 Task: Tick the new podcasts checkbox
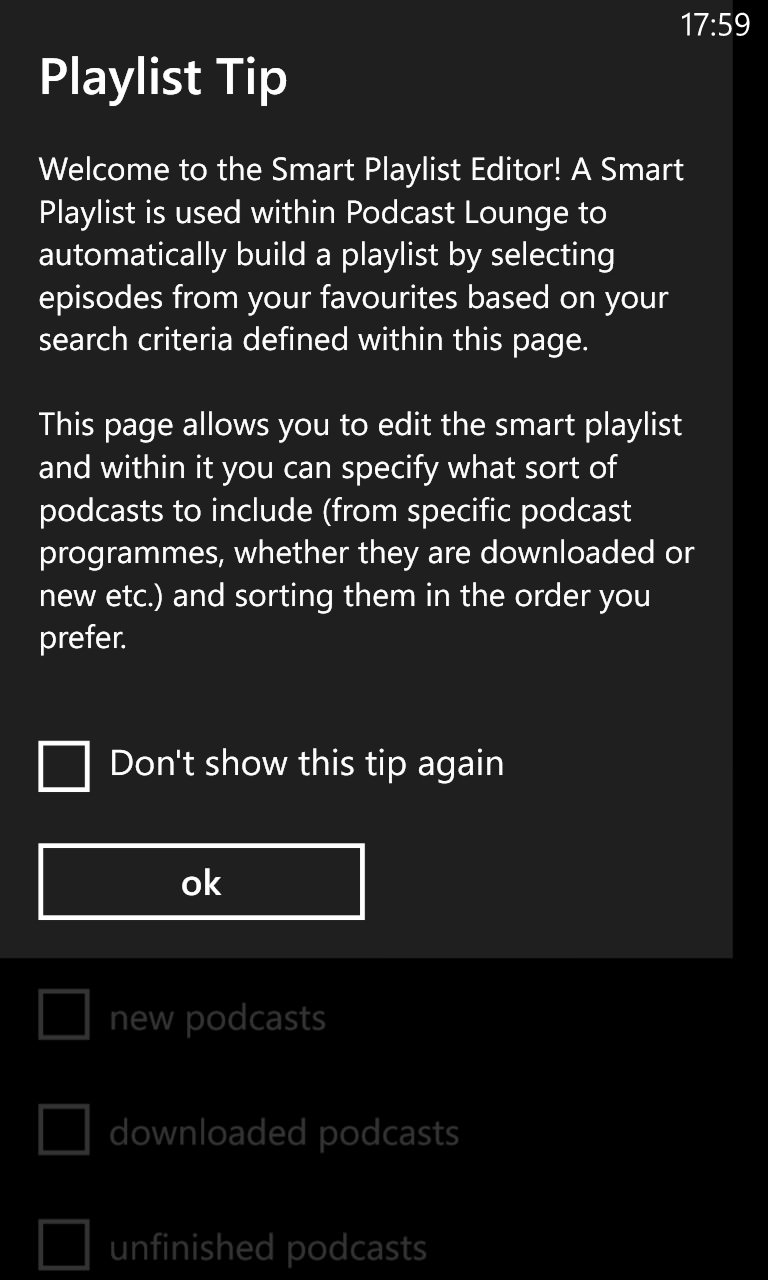point(64,1015)
